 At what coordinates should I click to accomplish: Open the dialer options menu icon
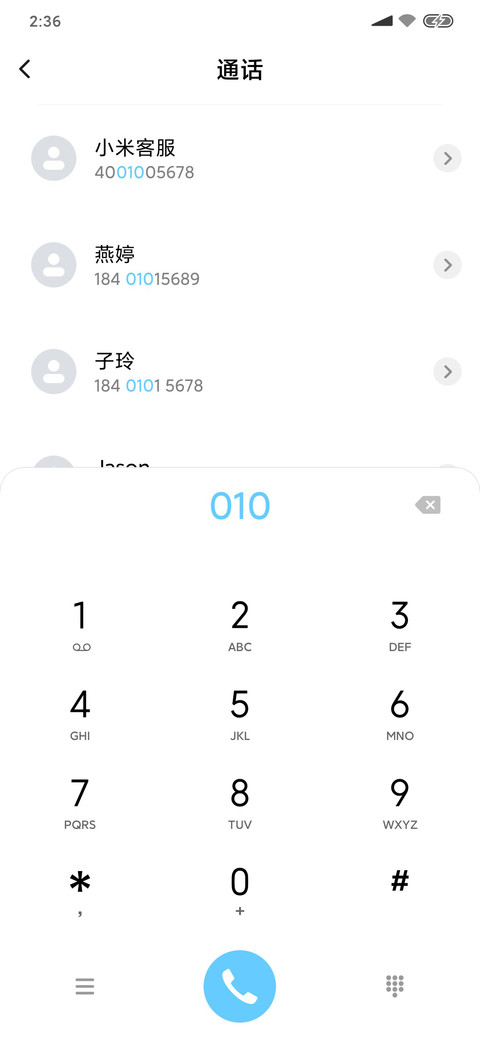(85, 986)
